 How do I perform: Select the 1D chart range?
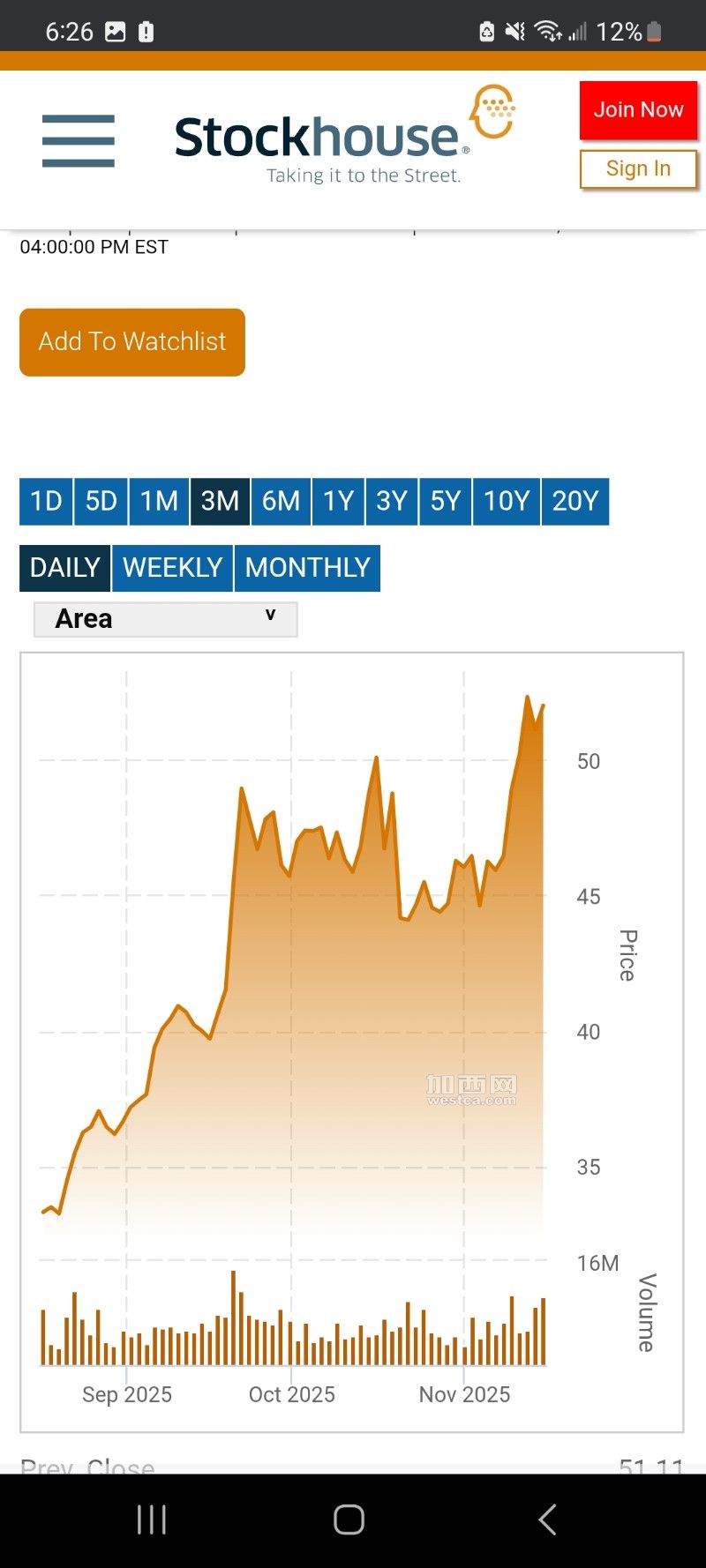pyautogui.click(x=46, y=501)
